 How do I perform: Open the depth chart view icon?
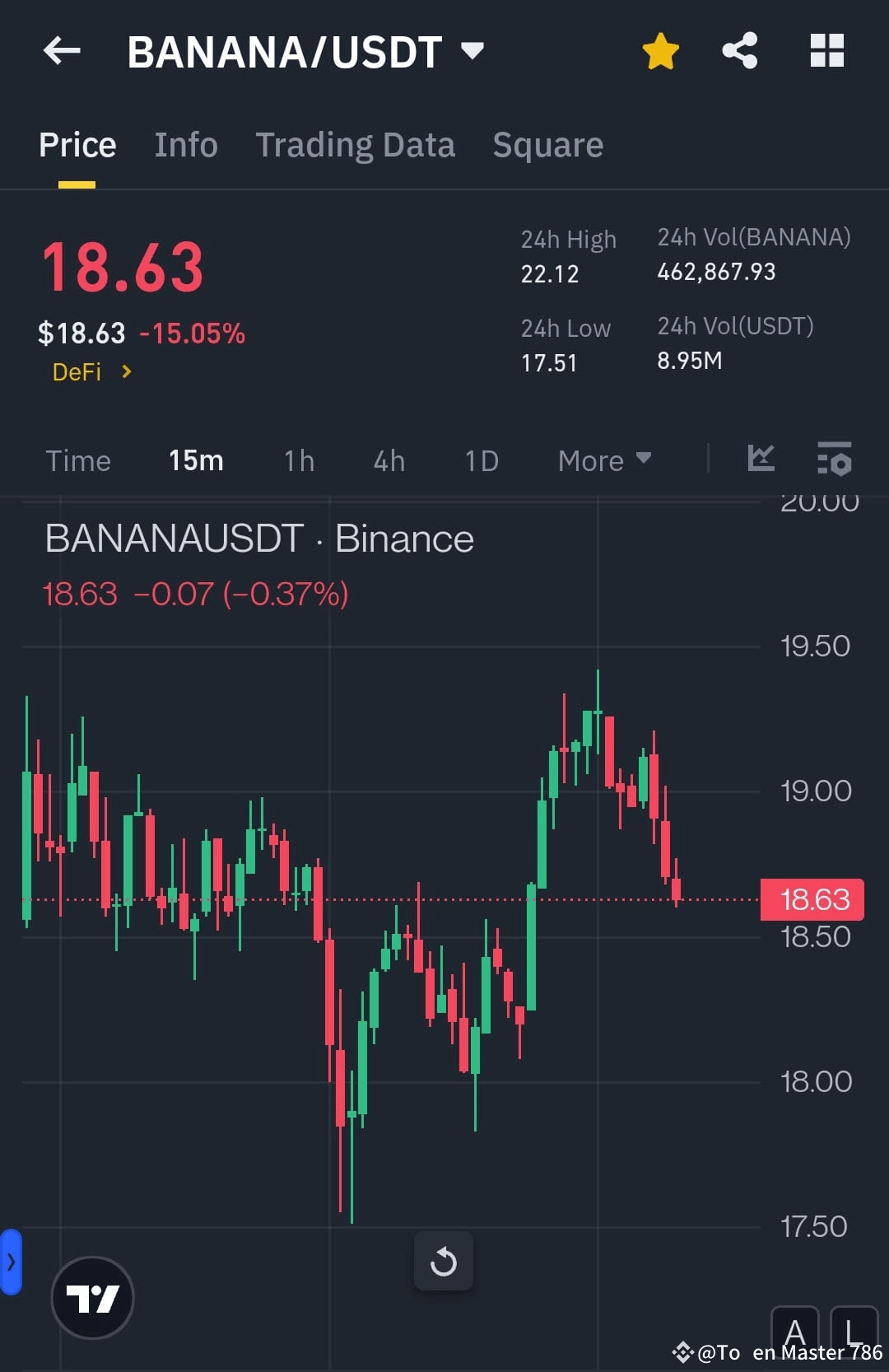[759, 460]
